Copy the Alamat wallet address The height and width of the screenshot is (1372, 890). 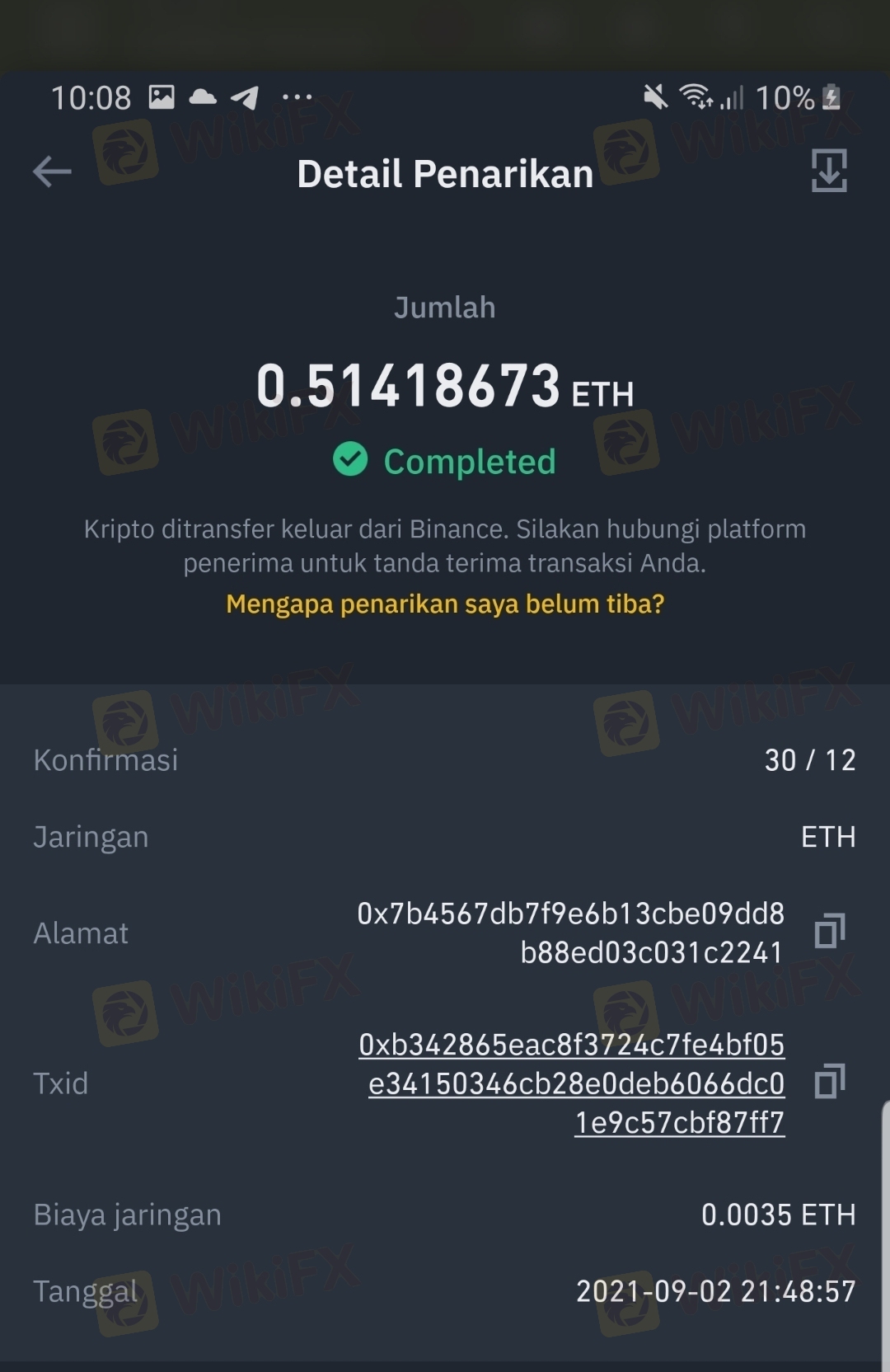pos(829,932)
